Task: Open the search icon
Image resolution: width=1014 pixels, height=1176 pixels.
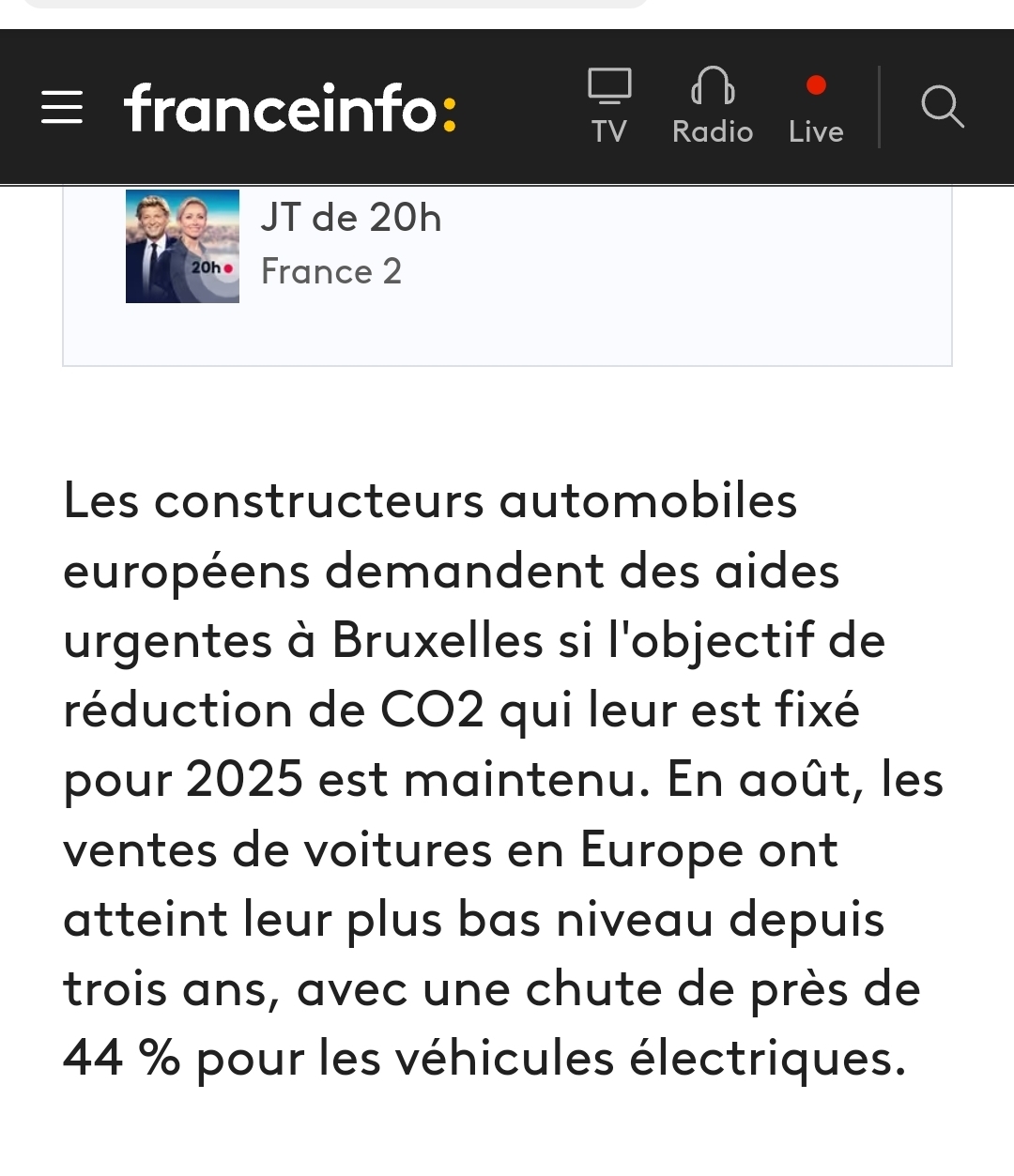Action: (942, 106)
